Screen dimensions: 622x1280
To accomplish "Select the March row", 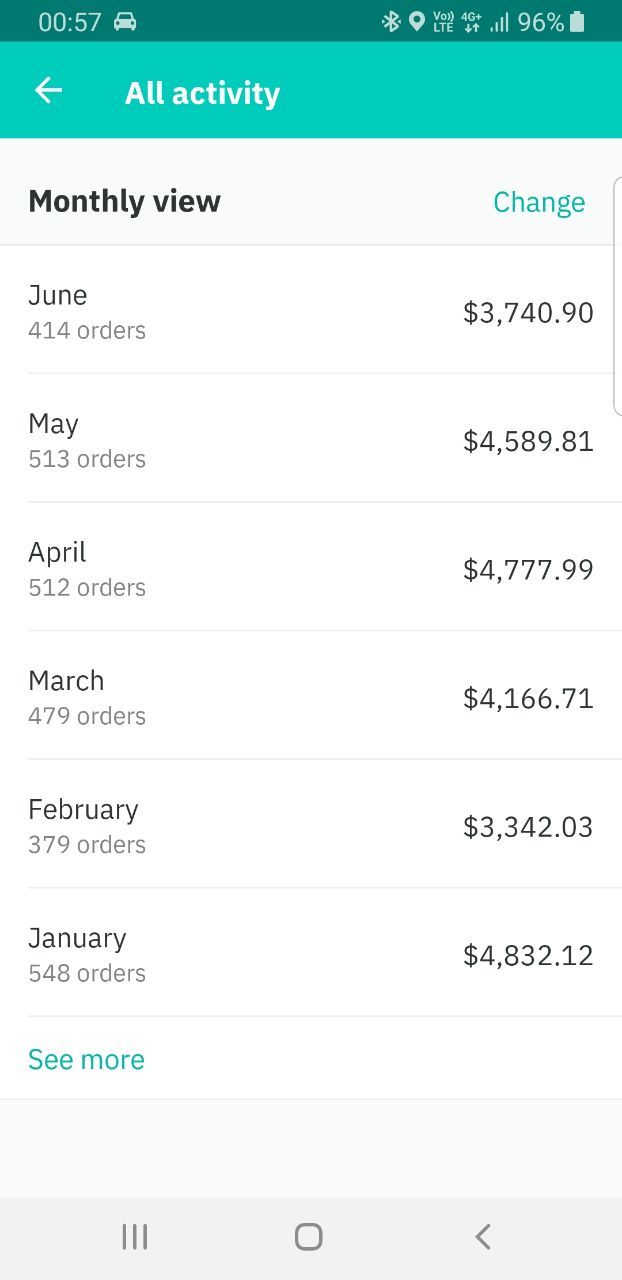I will point(311,696).
